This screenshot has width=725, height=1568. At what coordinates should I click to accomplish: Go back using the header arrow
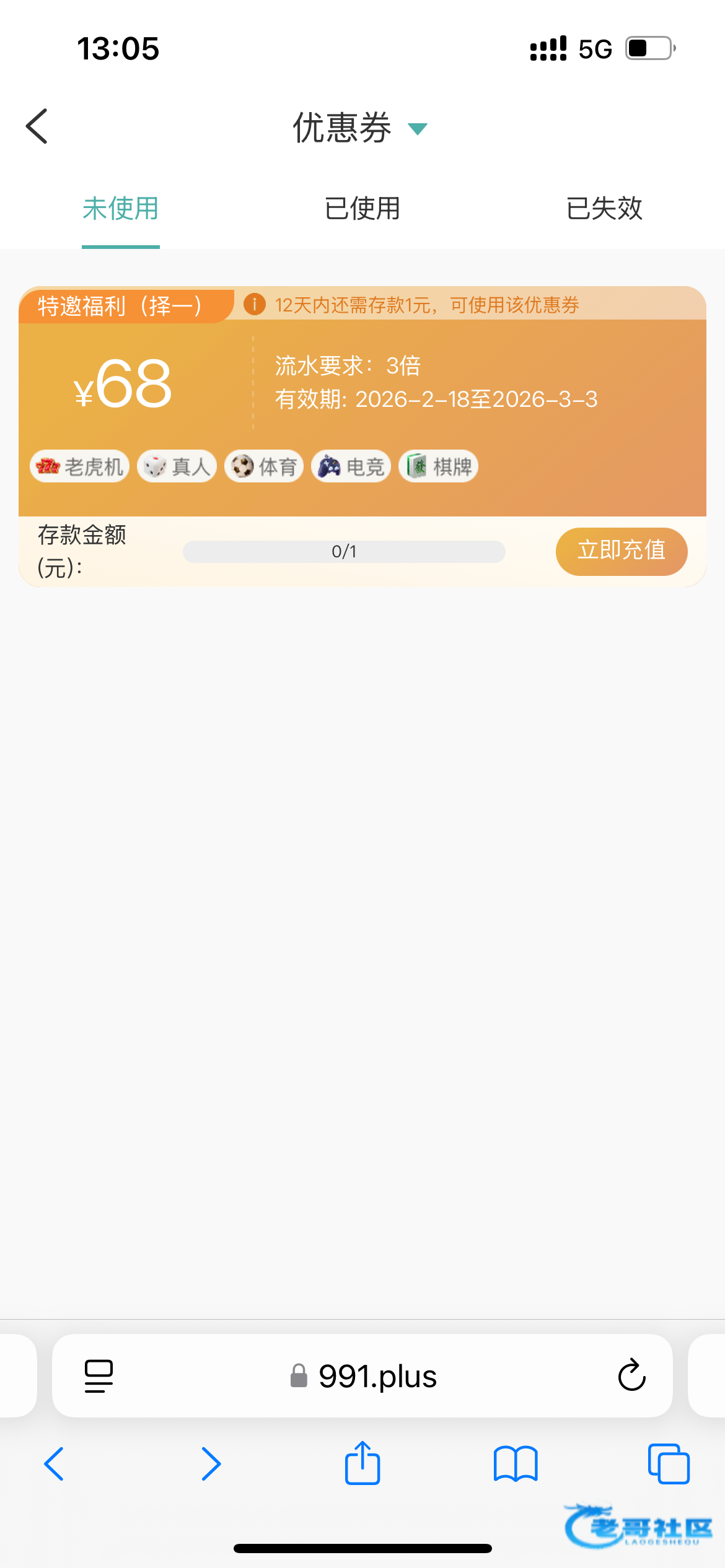pos(37,126)
